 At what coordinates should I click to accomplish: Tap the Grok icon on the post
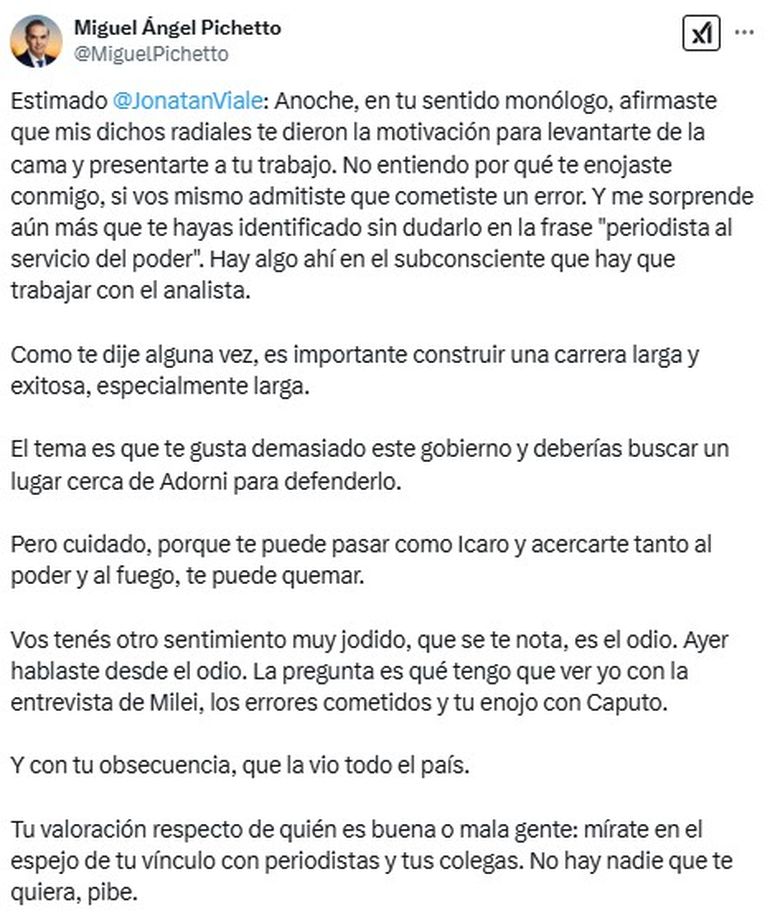(x=699, y=35)
